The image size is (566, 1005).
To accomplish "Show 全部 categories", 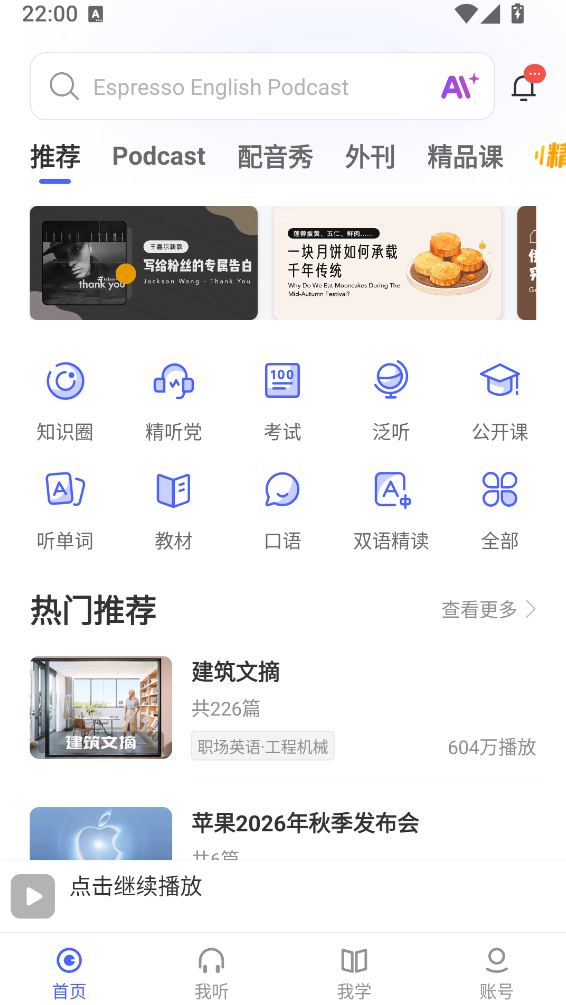I will point(500,511).
